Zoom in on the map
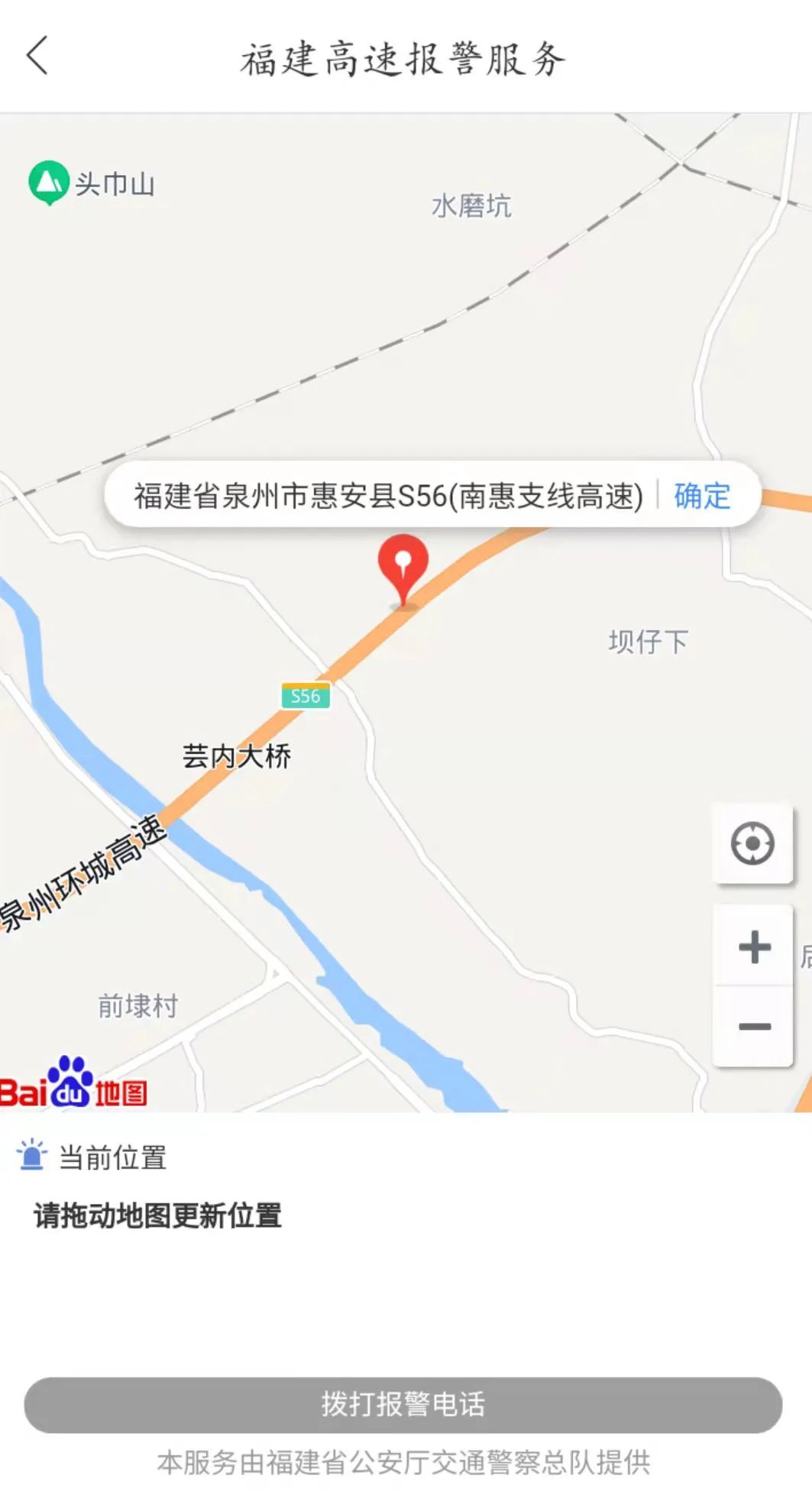The height and width of the screenshot is (1498, 812). (753, 947)
